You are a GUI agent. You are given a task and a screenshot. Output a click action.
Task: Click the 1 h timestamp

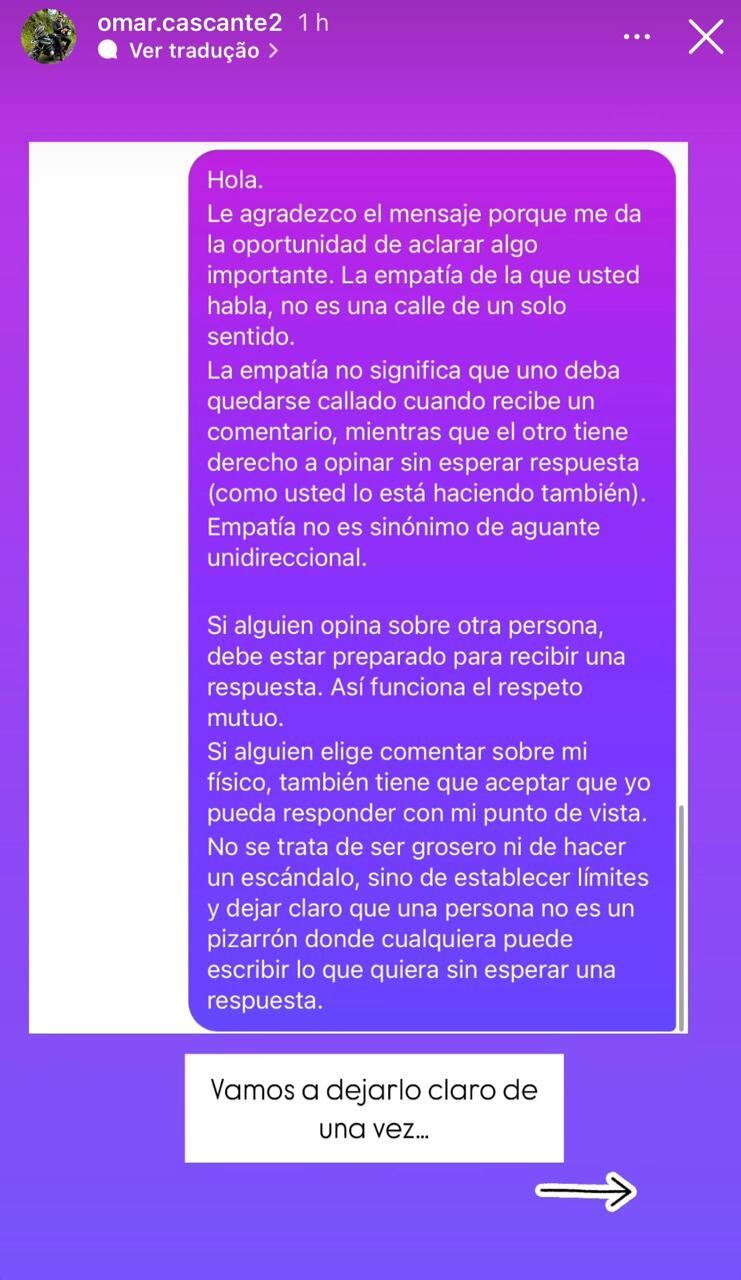(305, 22)
